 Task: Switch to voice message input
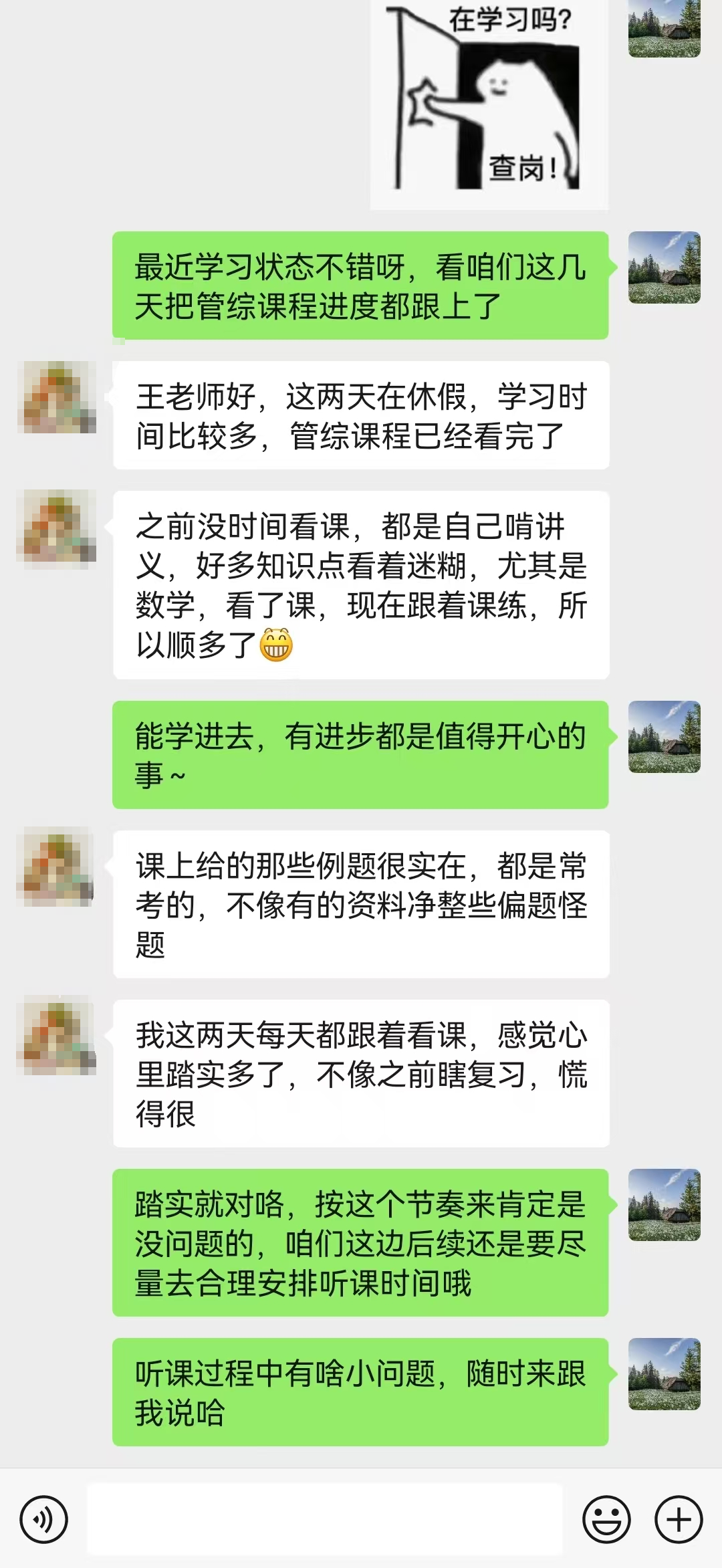pos(44,1520)
